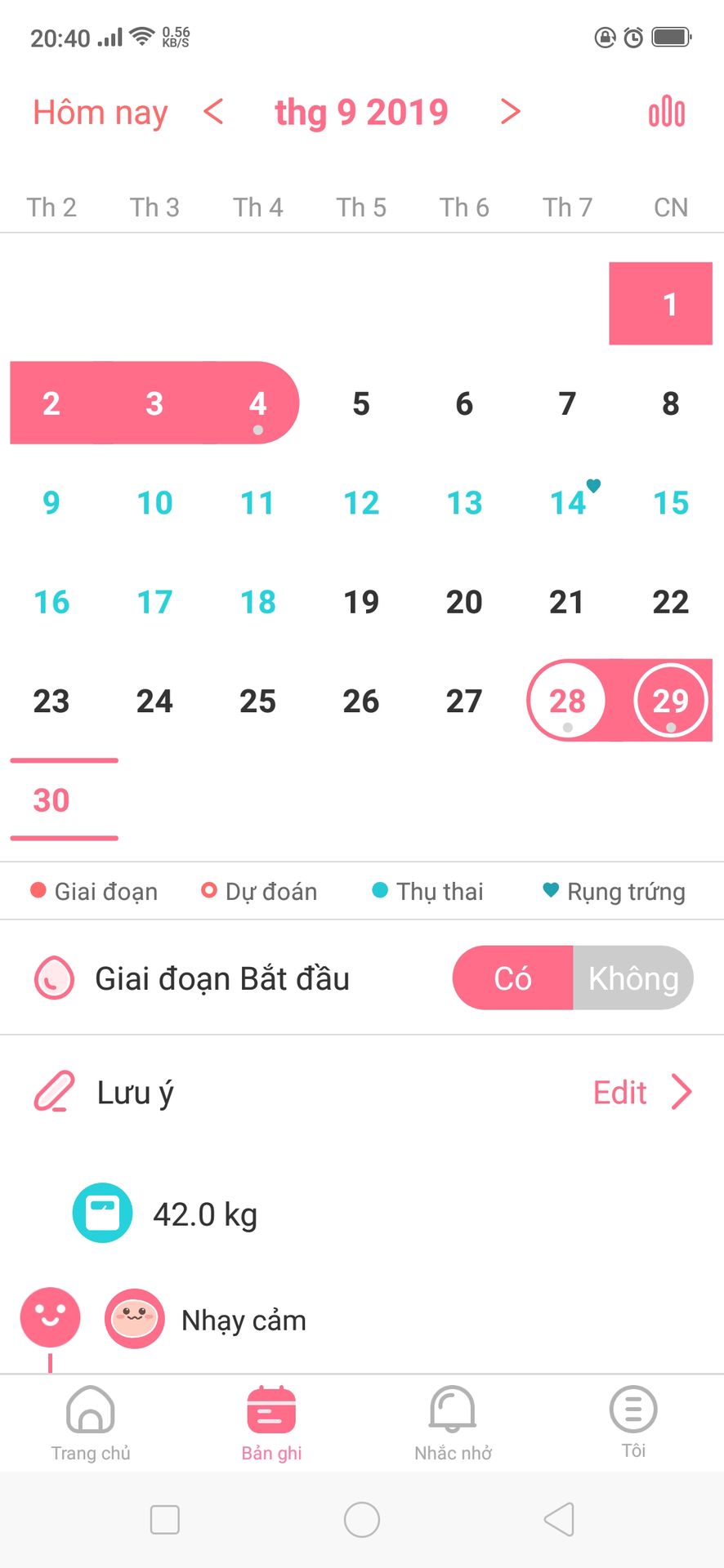
Task: Go to the next month arrow
Action: pyautogui.click(x=510, y=111)
